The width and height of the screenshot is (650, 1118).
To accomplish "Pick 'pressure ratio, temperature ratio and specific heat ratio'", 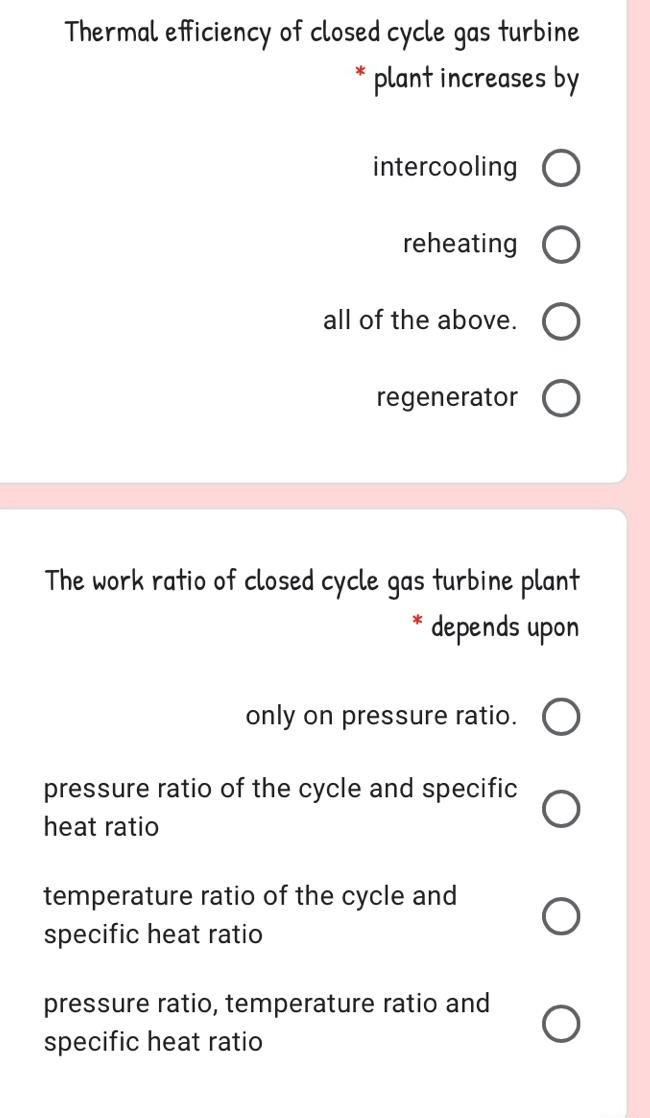I will point(560,1024).
